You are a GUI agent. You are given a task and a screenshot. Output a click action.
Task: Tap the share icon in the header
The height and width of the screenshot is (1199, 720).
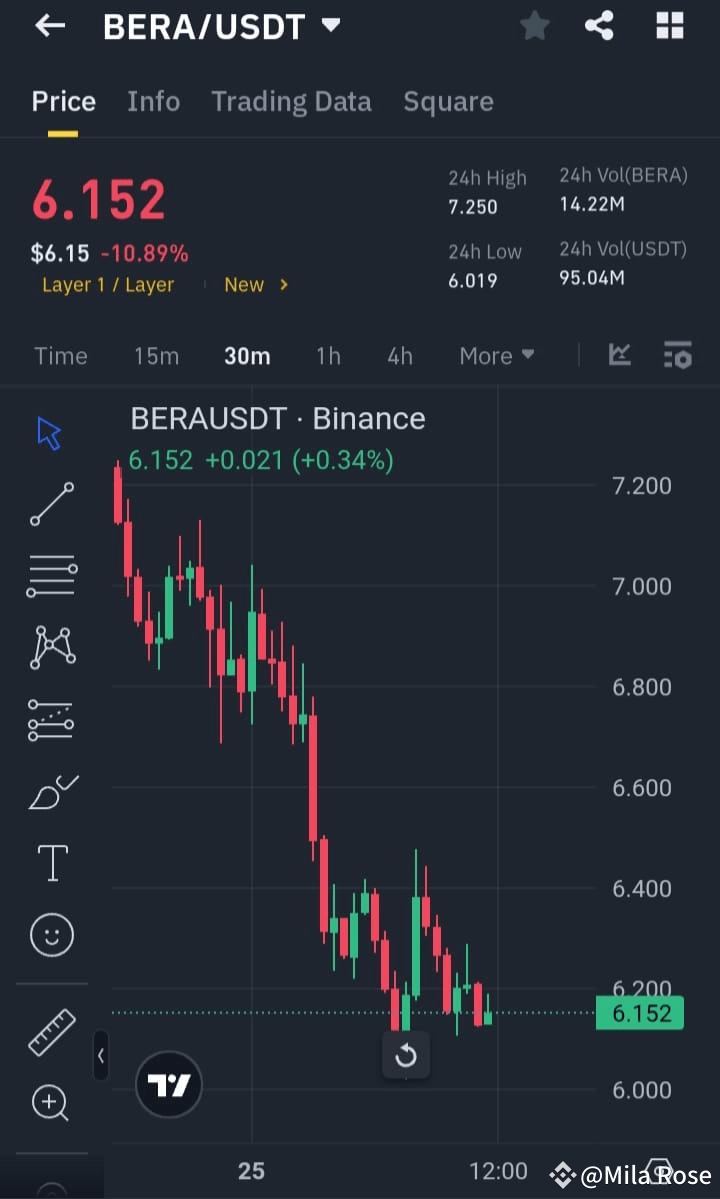[x=599, y=25]
